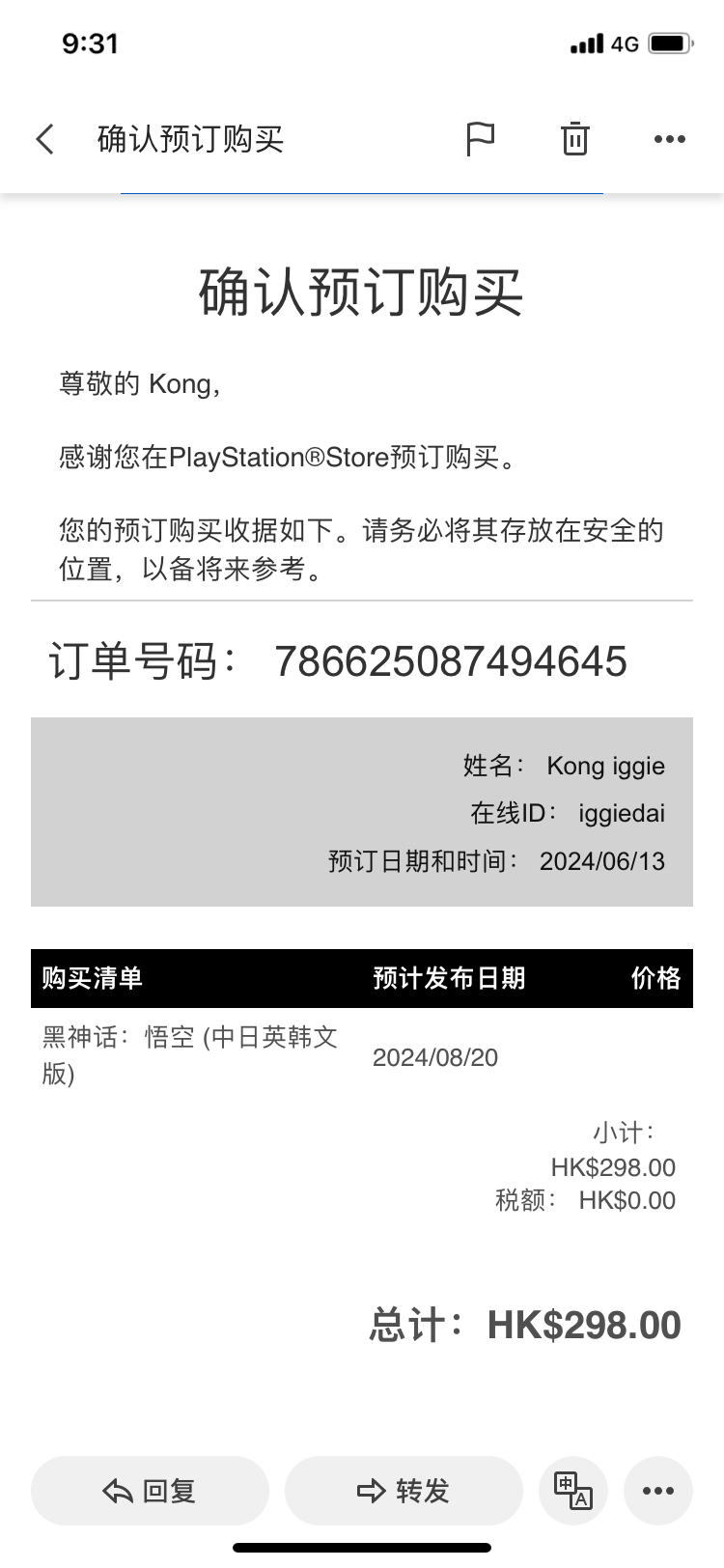Open the top bar overflow menu
The height and width of the screenshot is (1568, 724).
669,139
